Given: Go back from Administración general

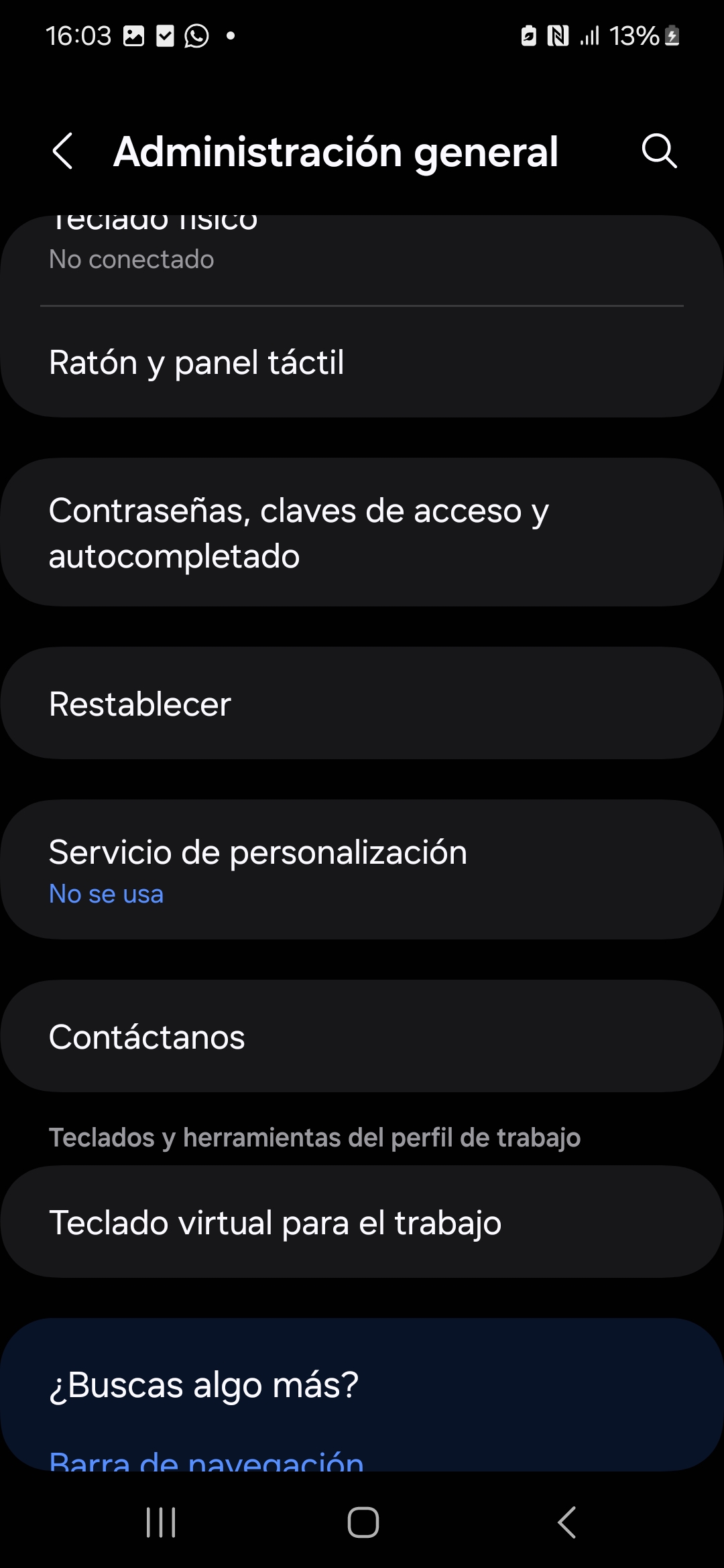Looking at the screenshot, I should coord(63,151).
